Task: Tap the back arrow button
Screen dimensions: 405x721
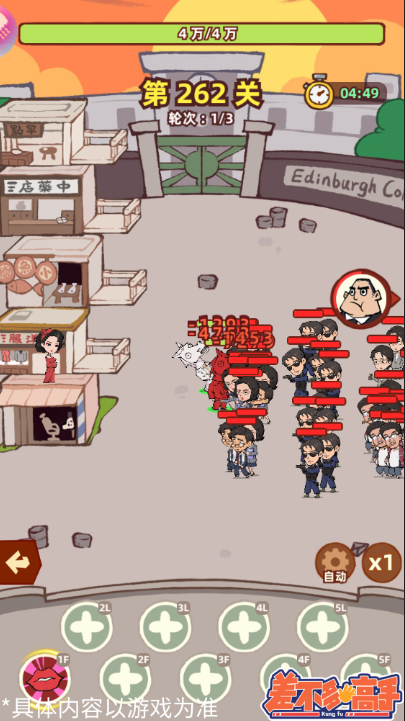Action: 19,562
